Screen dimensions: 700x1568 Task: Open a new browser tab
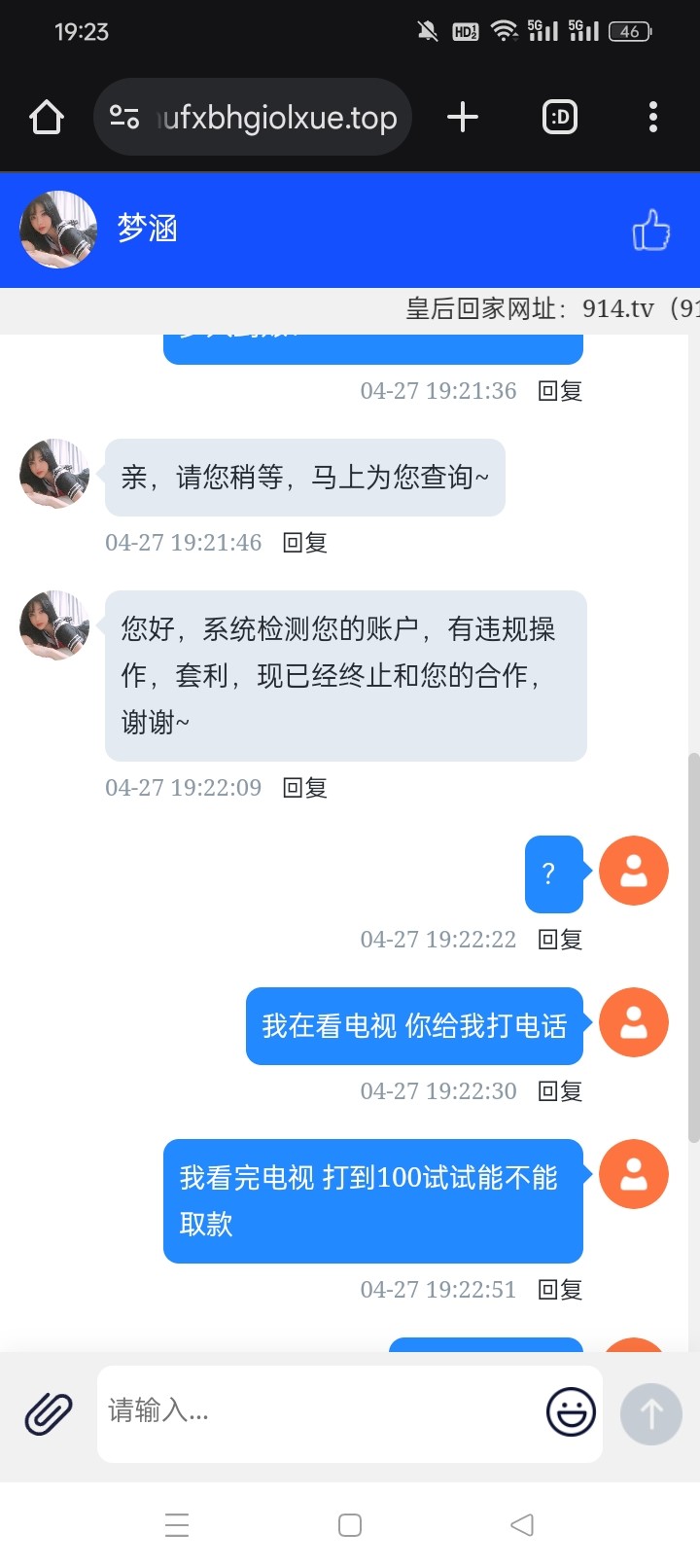click(x=463, y=118)
